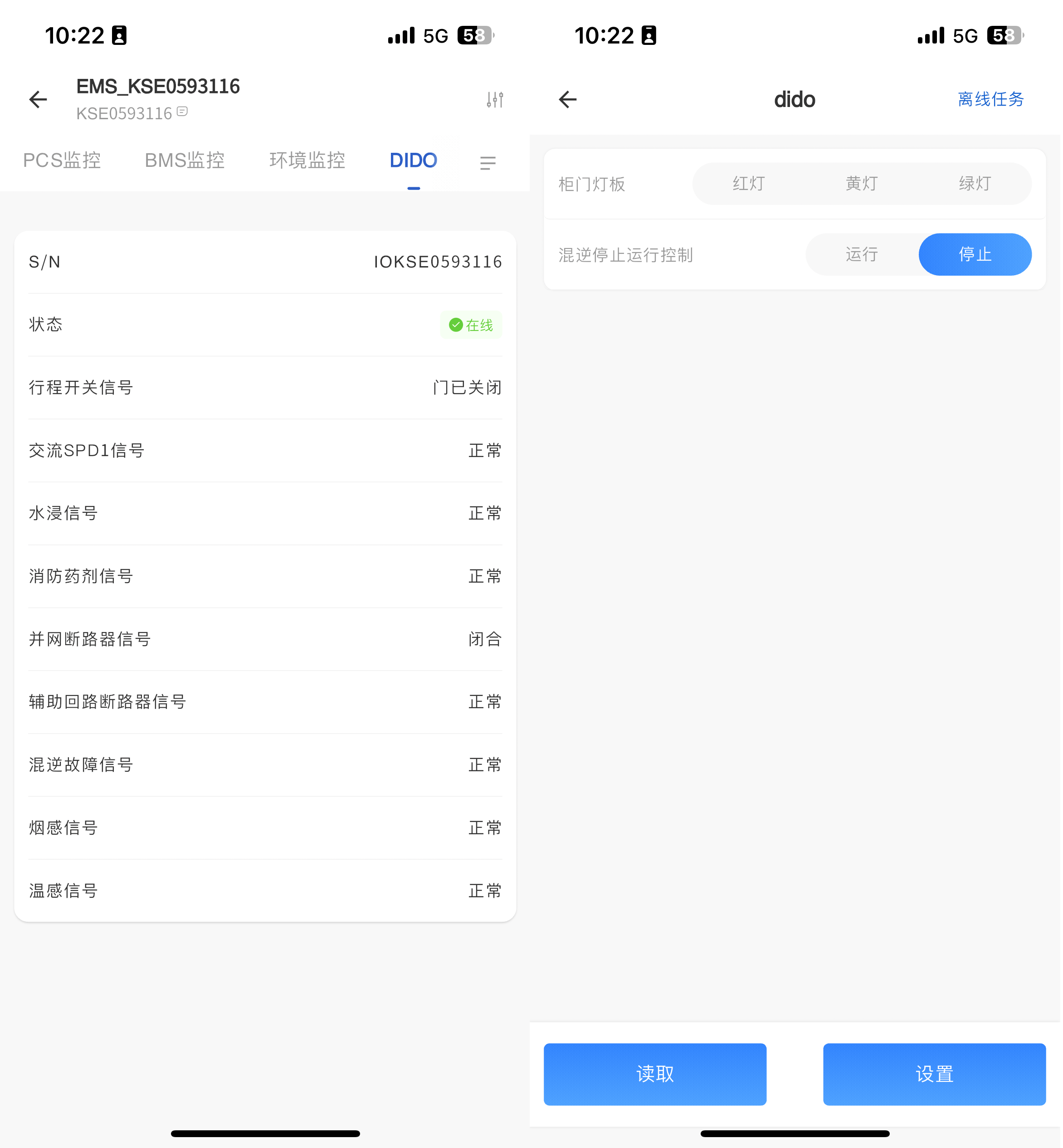Choose 运行 for 混逆停止运行控制
This screenshot has height=1148, width=1063.
(x=861, y=254)
